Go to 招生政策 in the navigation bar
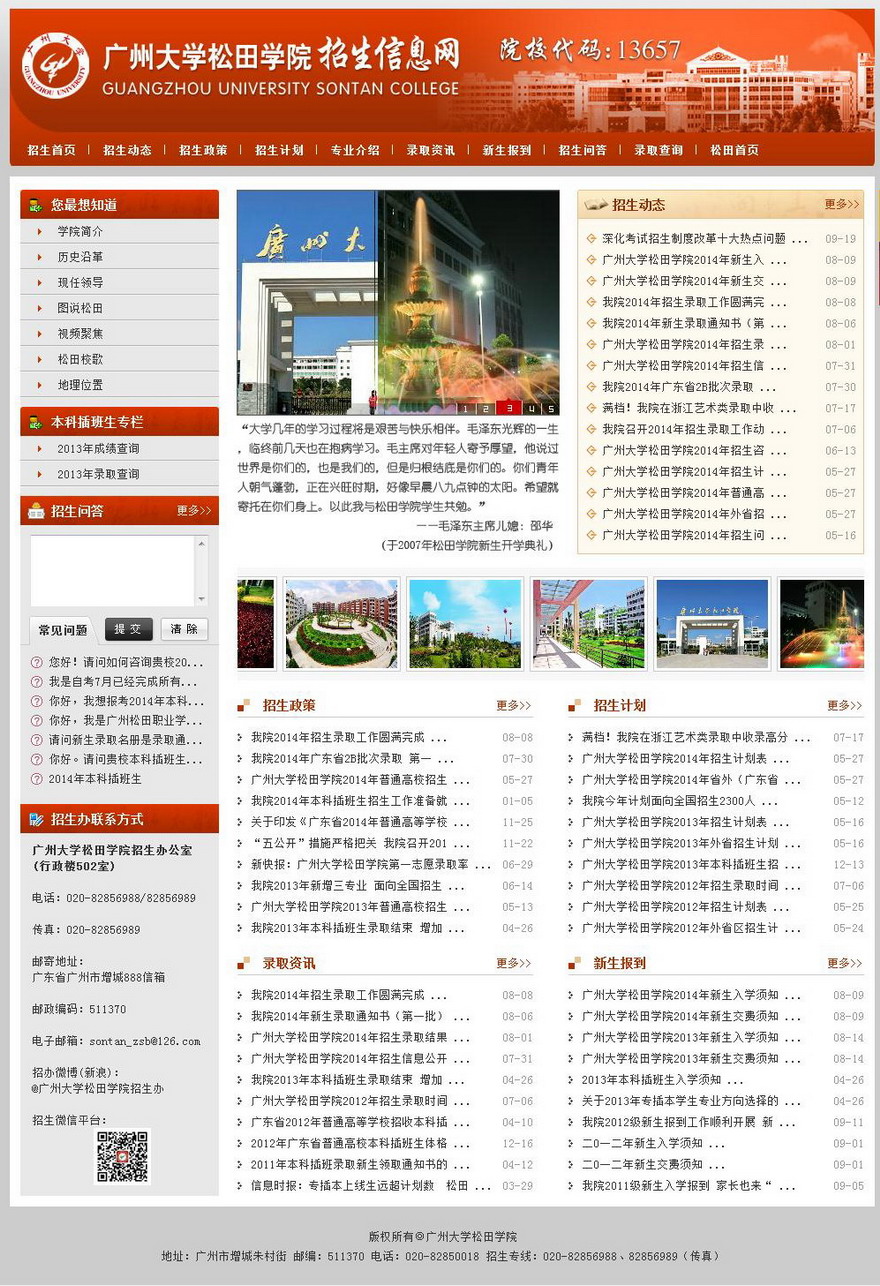The width and height of the screenshot is (880, 1286). point(203,150)
